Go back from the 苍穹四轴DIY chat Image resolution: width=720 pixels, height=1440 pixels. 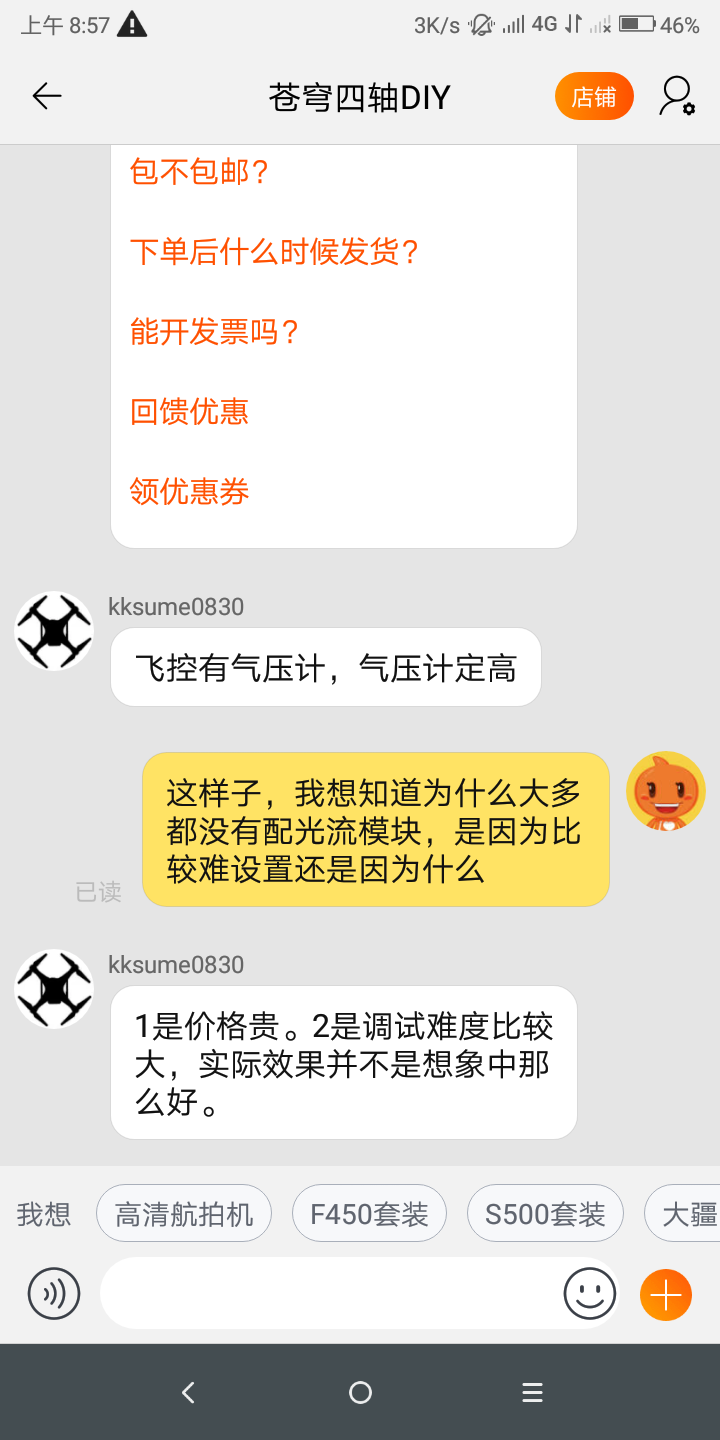tap(47, 96)
